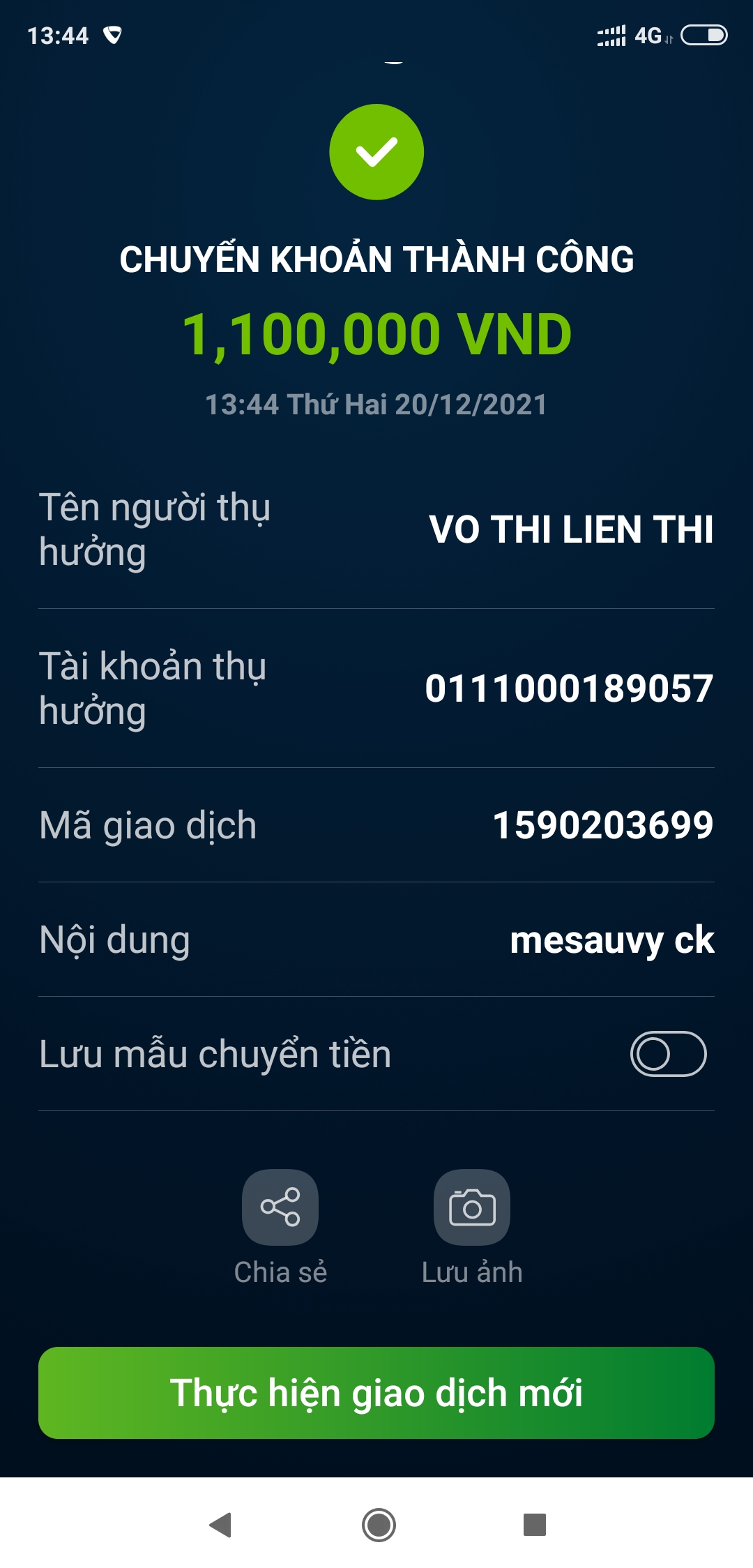The width and height of the screenshot is (753, 1568).
Task: Share the transfer receipt via Chia sẻ
Action: point(280,1207)
